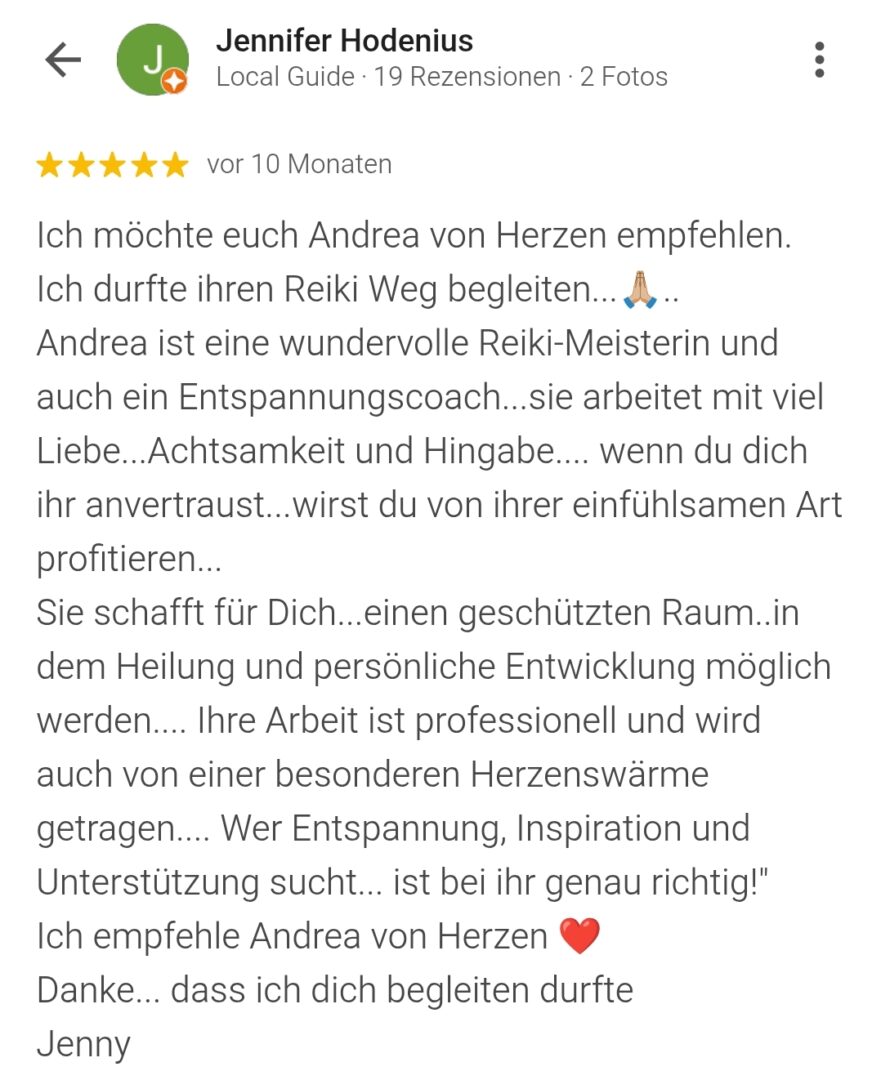Open Jennifer Hodenius's profile avatar
Image resolution: width=881 pixels, height=1080 pixels.
click(152, 60)
